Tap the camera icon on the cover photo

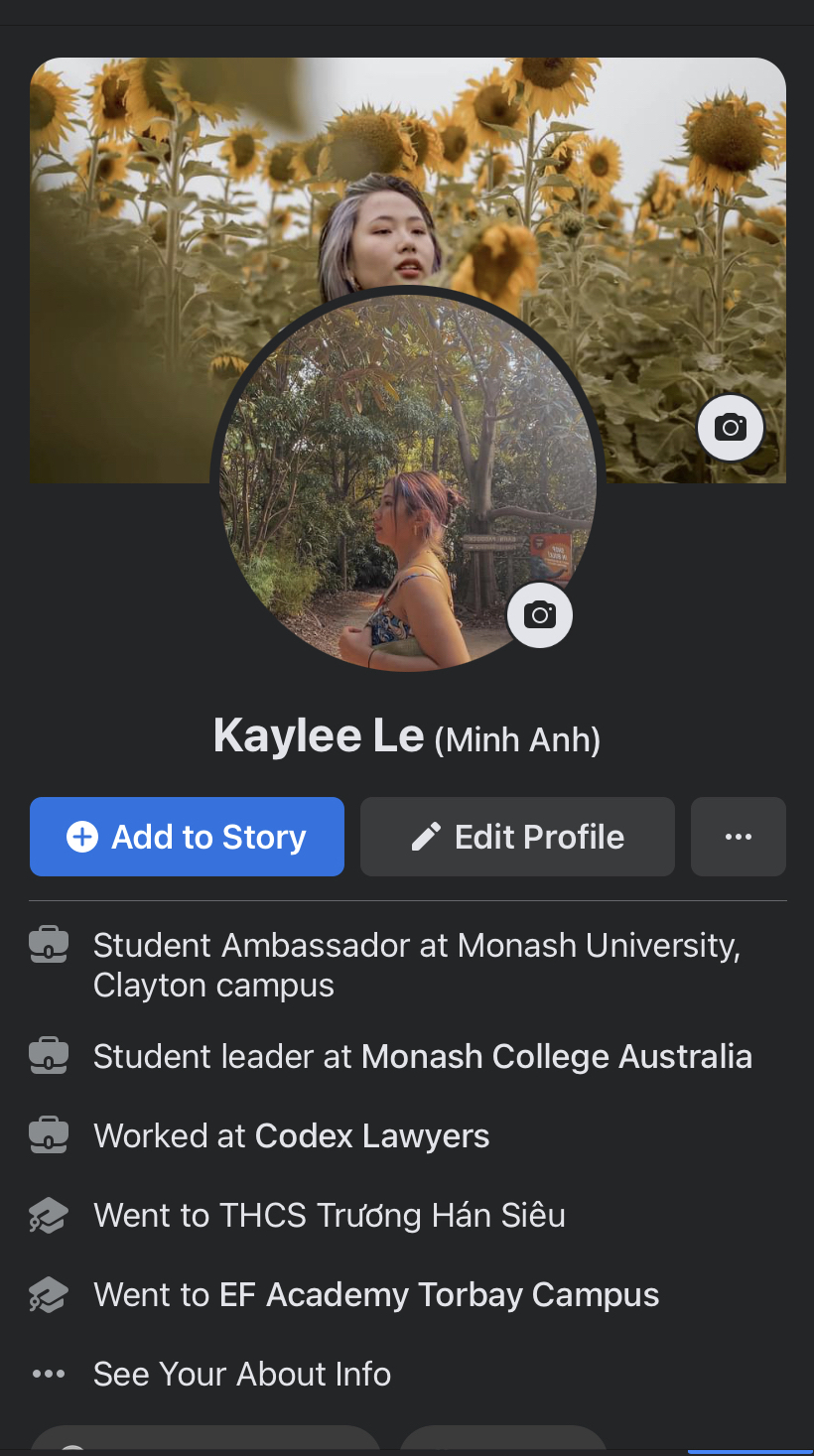coord(731,428)
